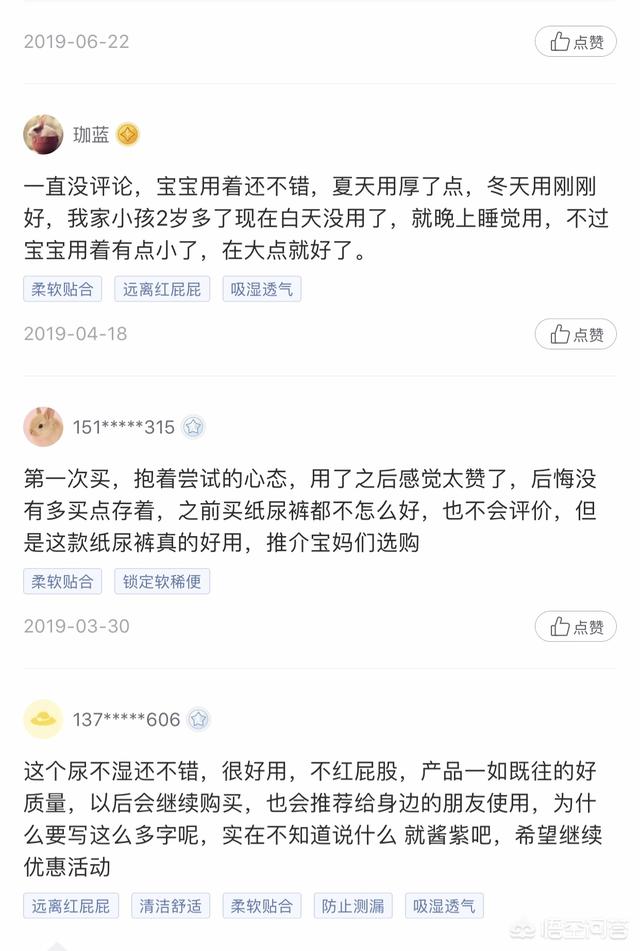
Task: Open 珈蓝's profile avatar
Action: pos(43,134)
